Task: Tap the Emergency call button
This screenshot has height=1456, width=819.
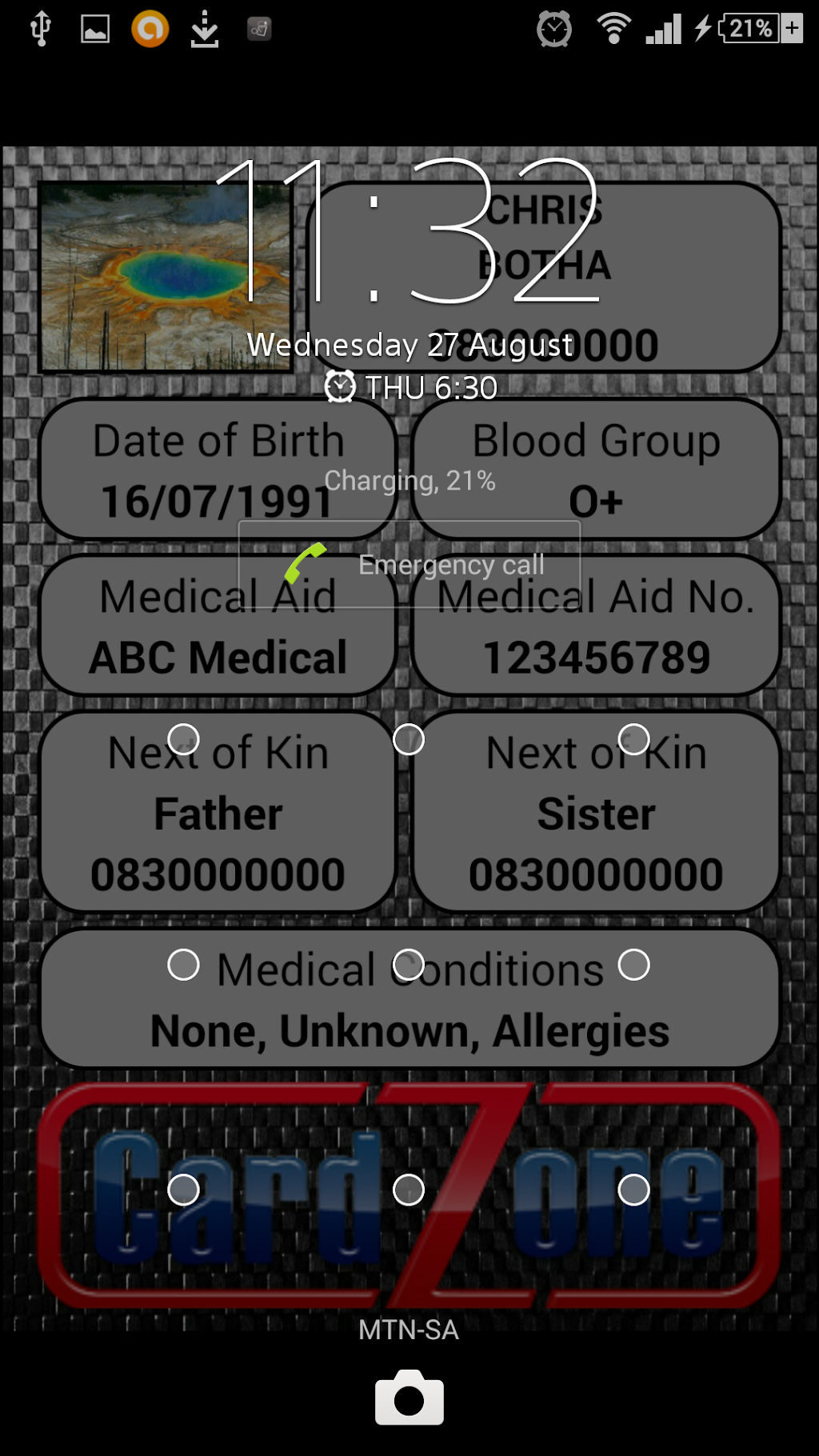Action: click(x=409, y=564)
